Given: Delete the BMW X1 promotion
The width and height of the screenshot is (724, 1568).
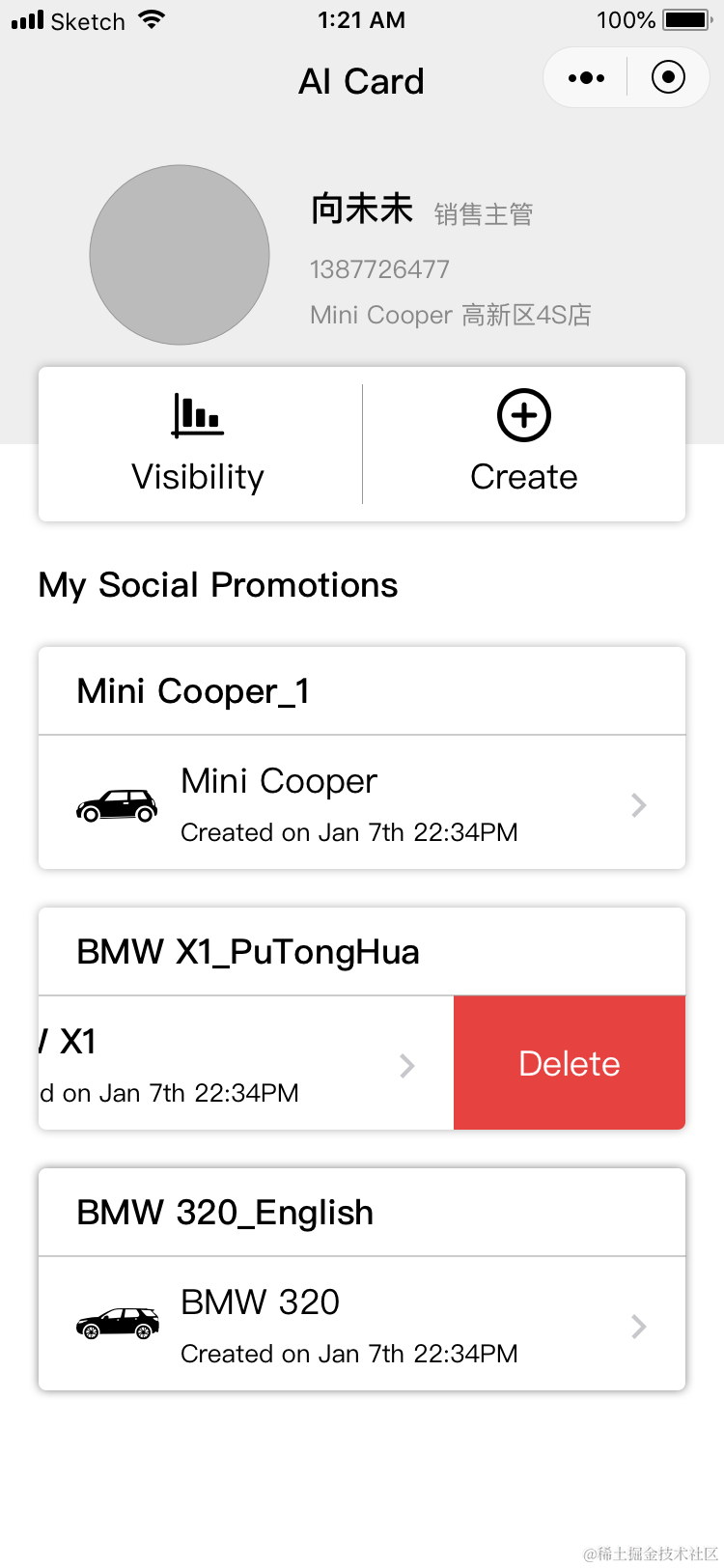Looking at the screenshot, I should (x=569, y=1063).
